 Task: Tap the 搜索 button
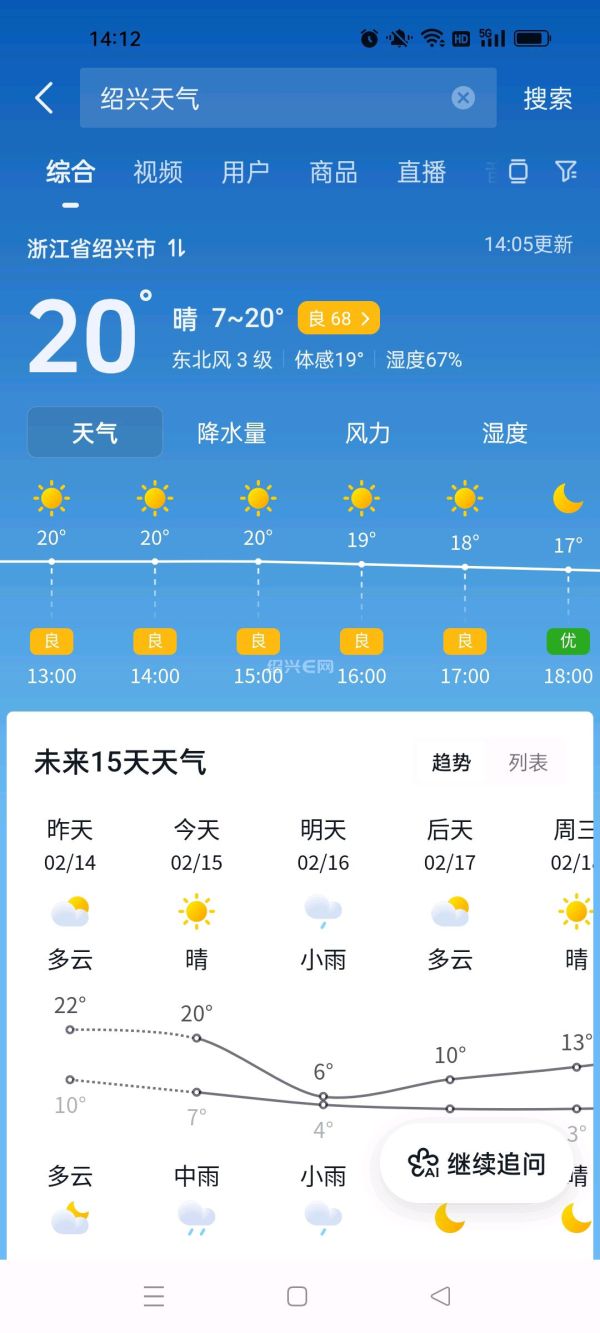click(547, 98)
